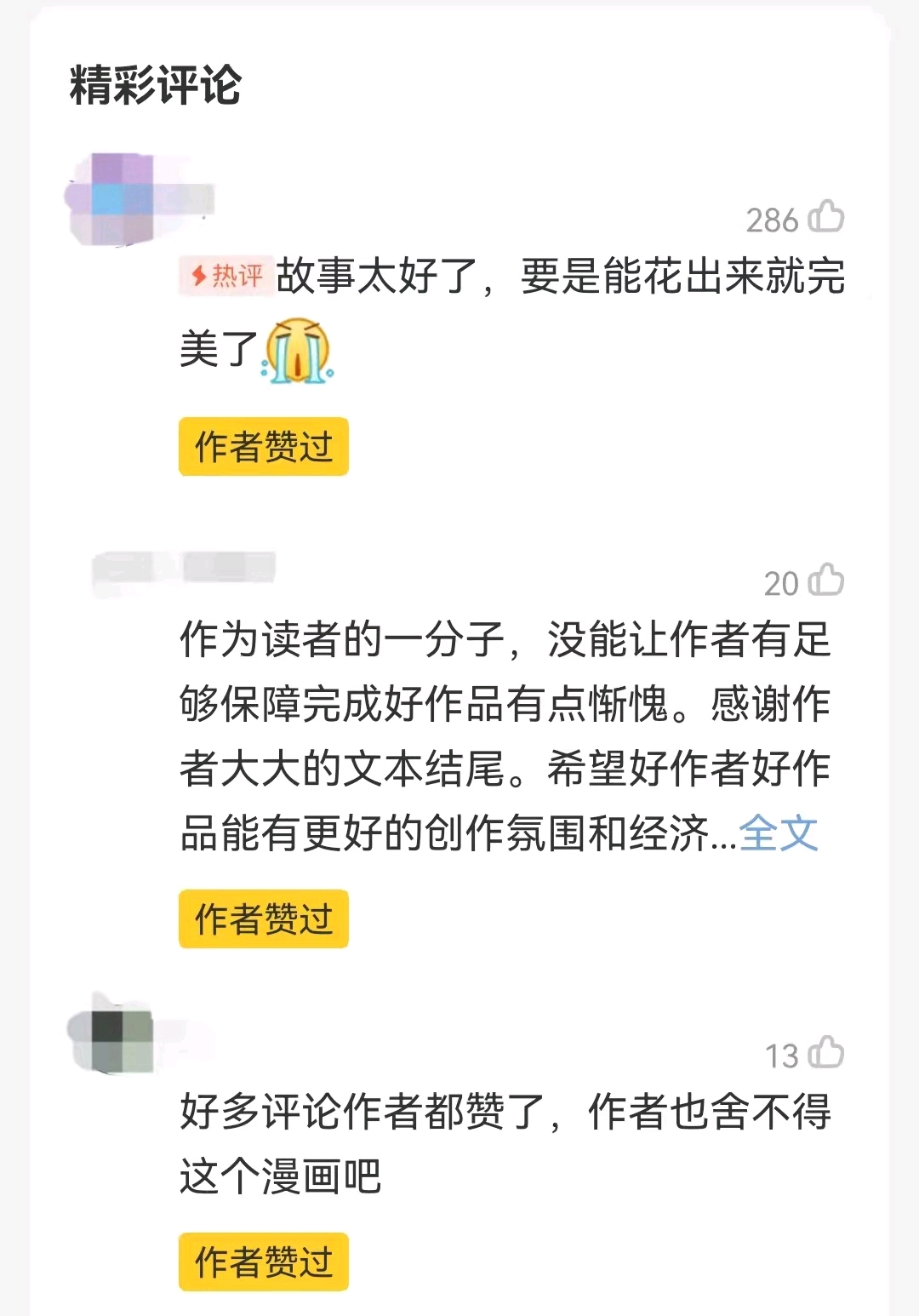Expand full text via 全文 link
Screen dimensions: 919x1316
tap(778, 833)
